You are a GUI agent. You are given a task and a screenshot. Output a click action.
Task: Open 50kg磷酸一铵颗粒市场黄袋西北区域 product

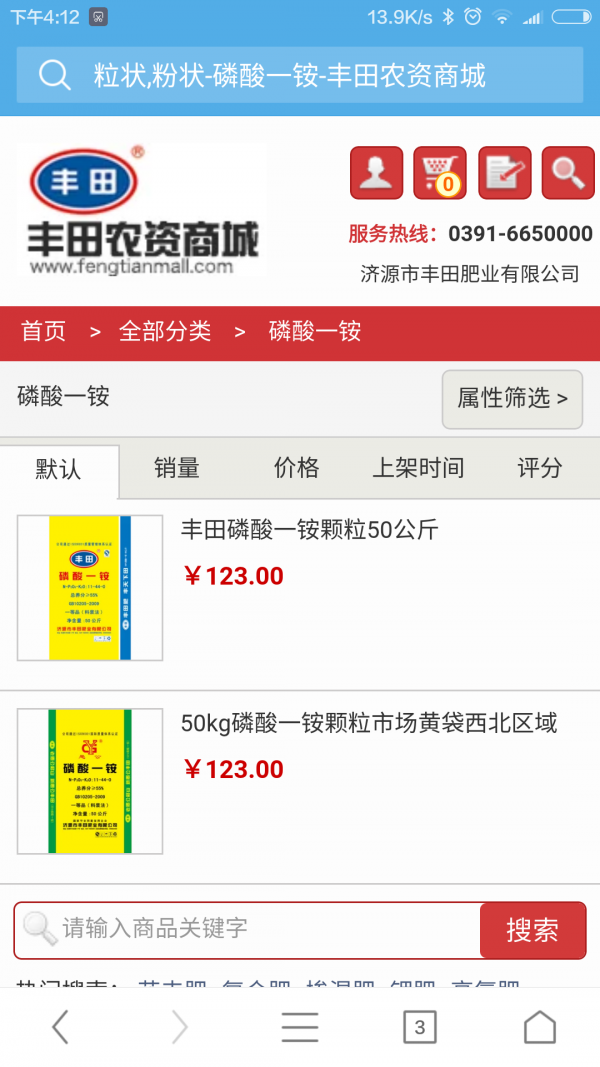368,723
